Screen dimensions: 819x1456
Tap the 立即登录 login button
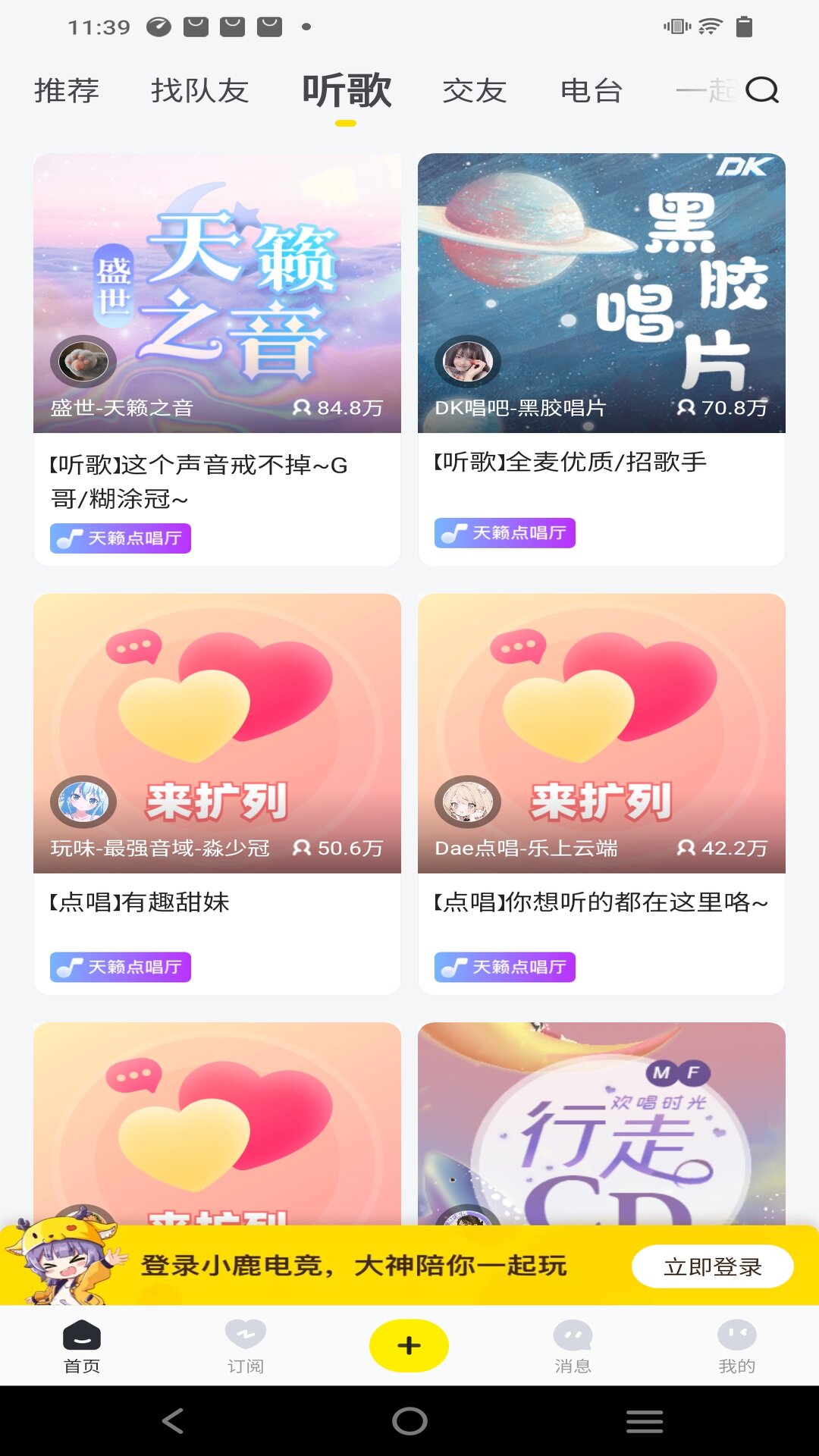tap(712, 1266)
